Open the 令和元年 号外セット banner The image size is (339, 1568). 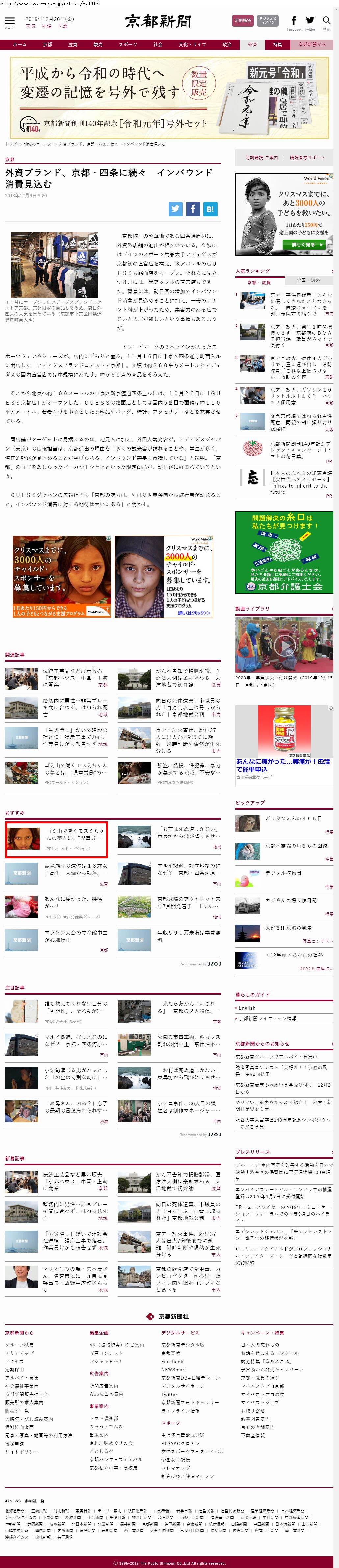tap(169, 98)
